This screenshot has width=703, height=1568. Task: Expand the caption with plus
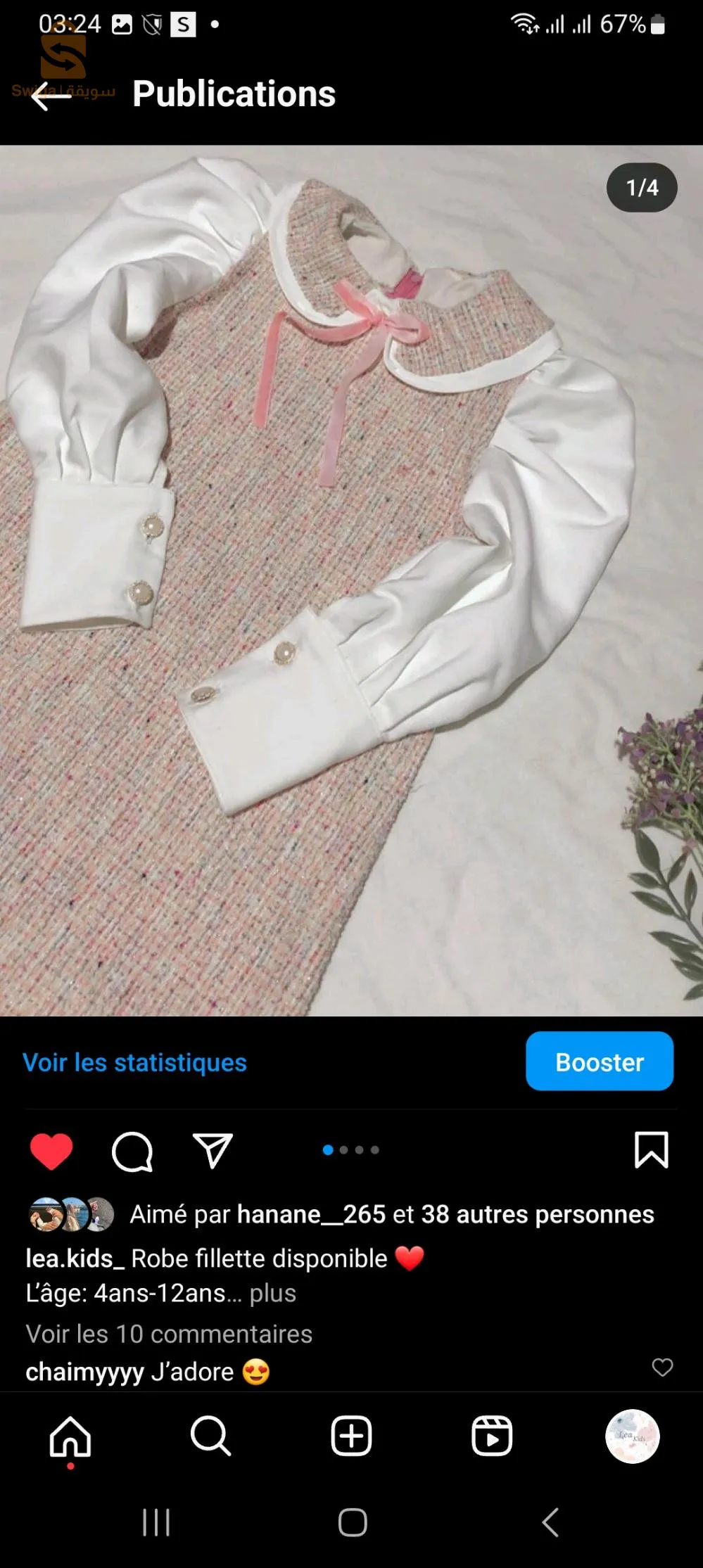pos(273,1293)
